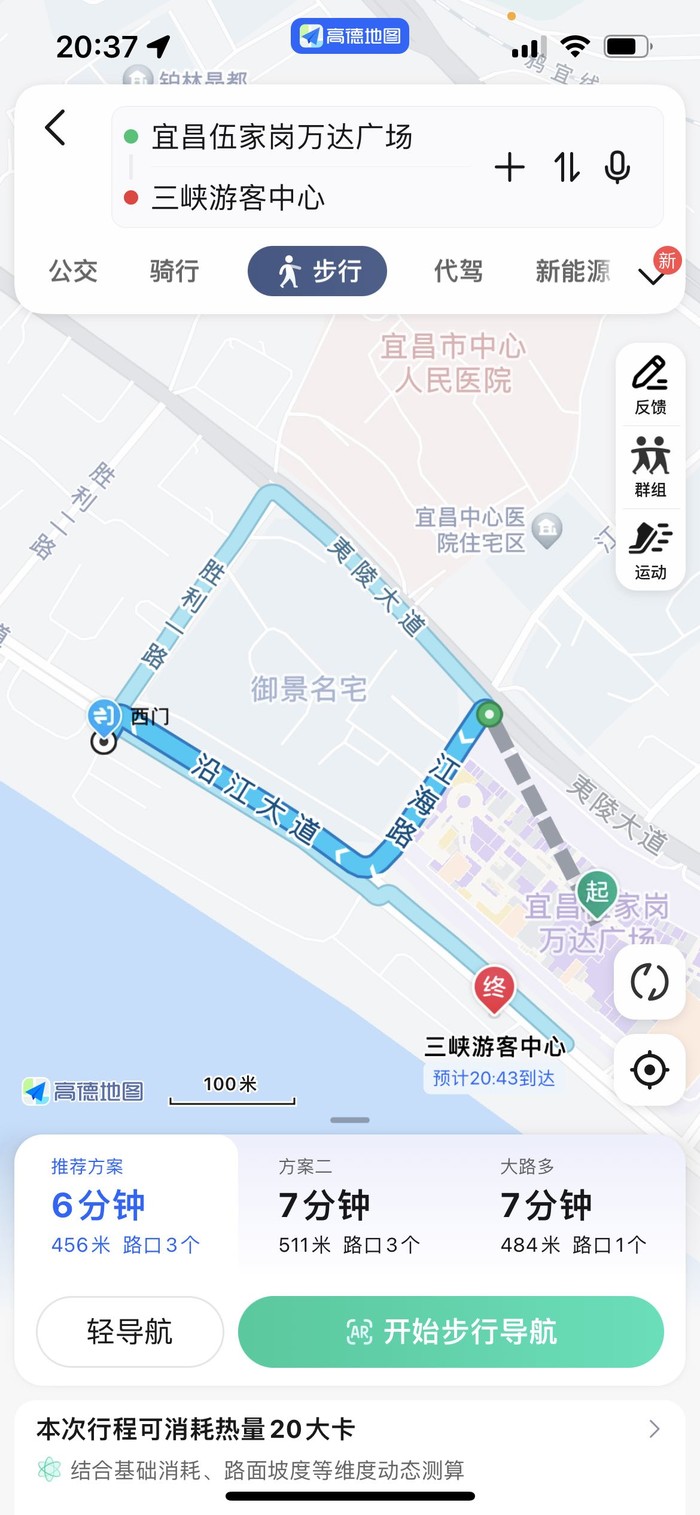Open 反馈 feedback
Viewport: 700px width, 1515px height.
650,384
